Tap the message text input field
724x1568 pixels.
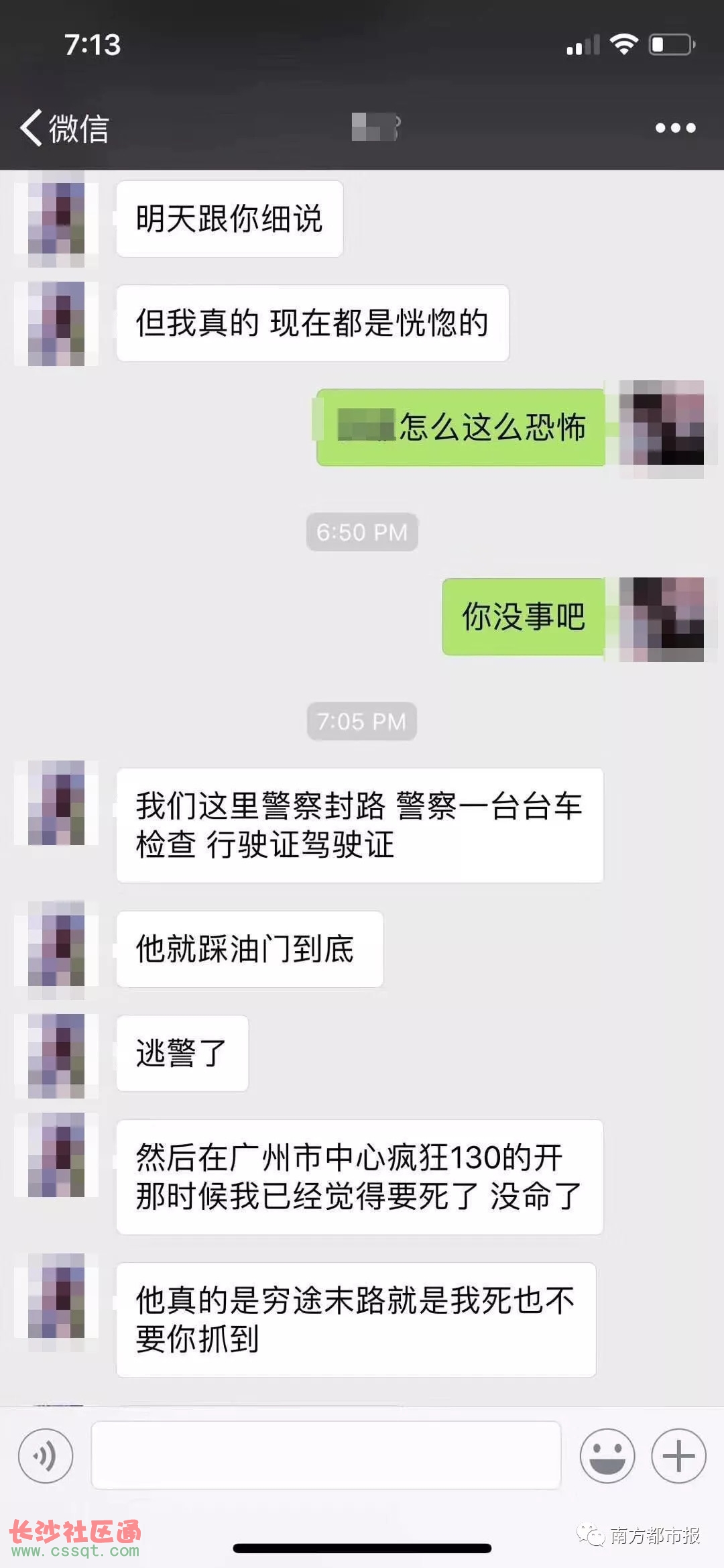click(326, 1455)
